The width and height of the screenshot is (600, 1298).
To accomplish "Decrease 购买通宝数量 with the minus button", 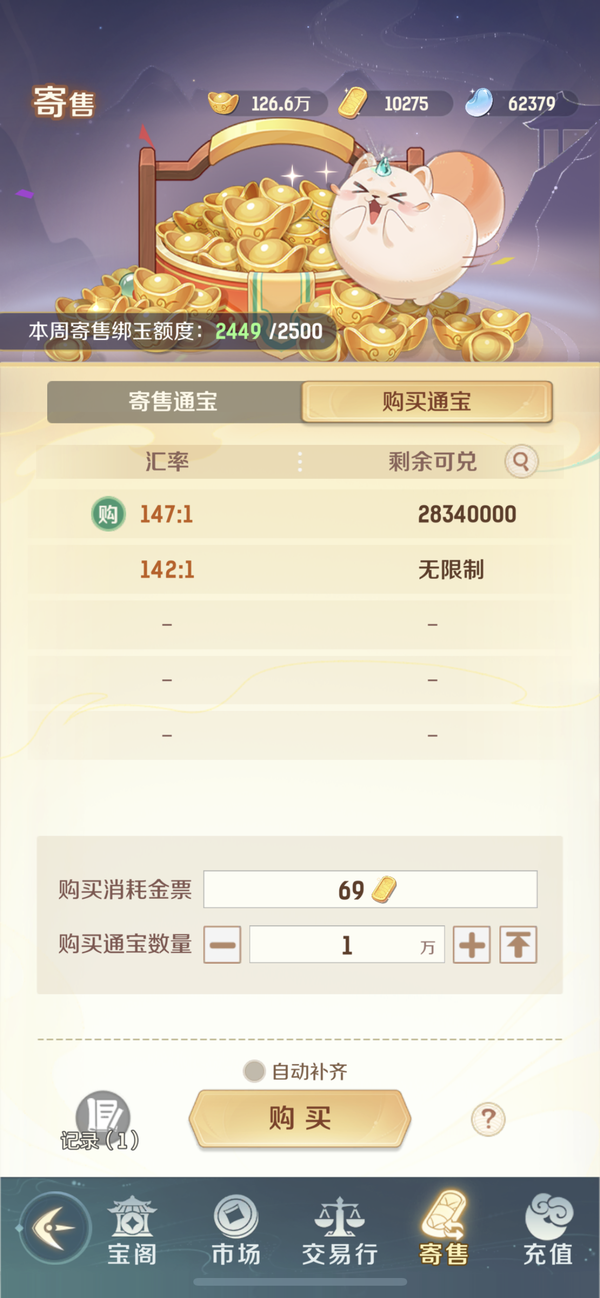I will tap(222, 945).
